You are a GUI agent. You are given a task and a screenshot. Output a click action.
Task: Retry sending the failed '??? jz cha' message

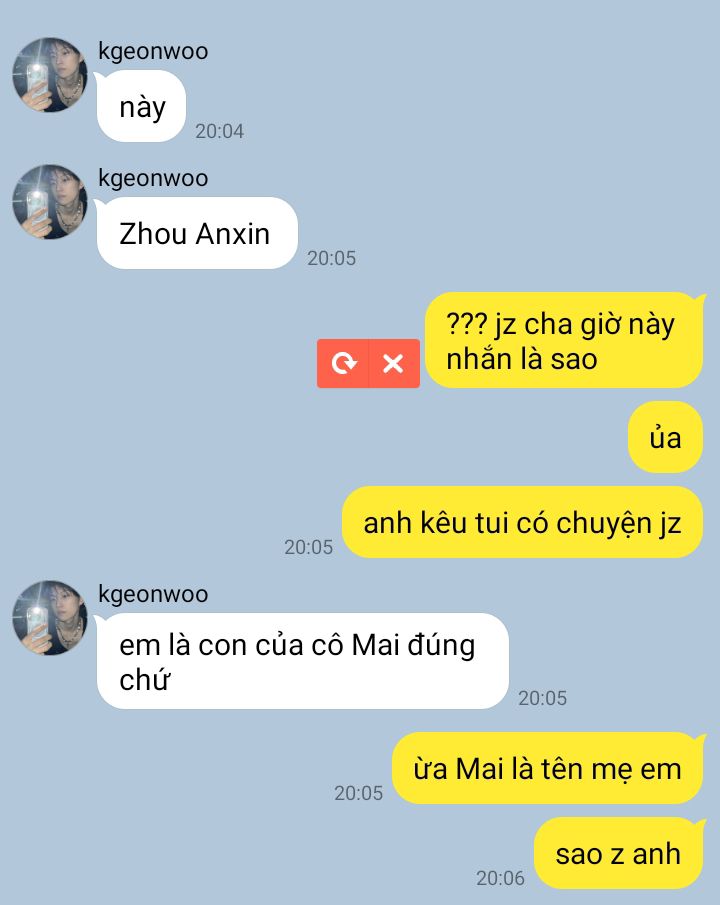coord(343,363)
